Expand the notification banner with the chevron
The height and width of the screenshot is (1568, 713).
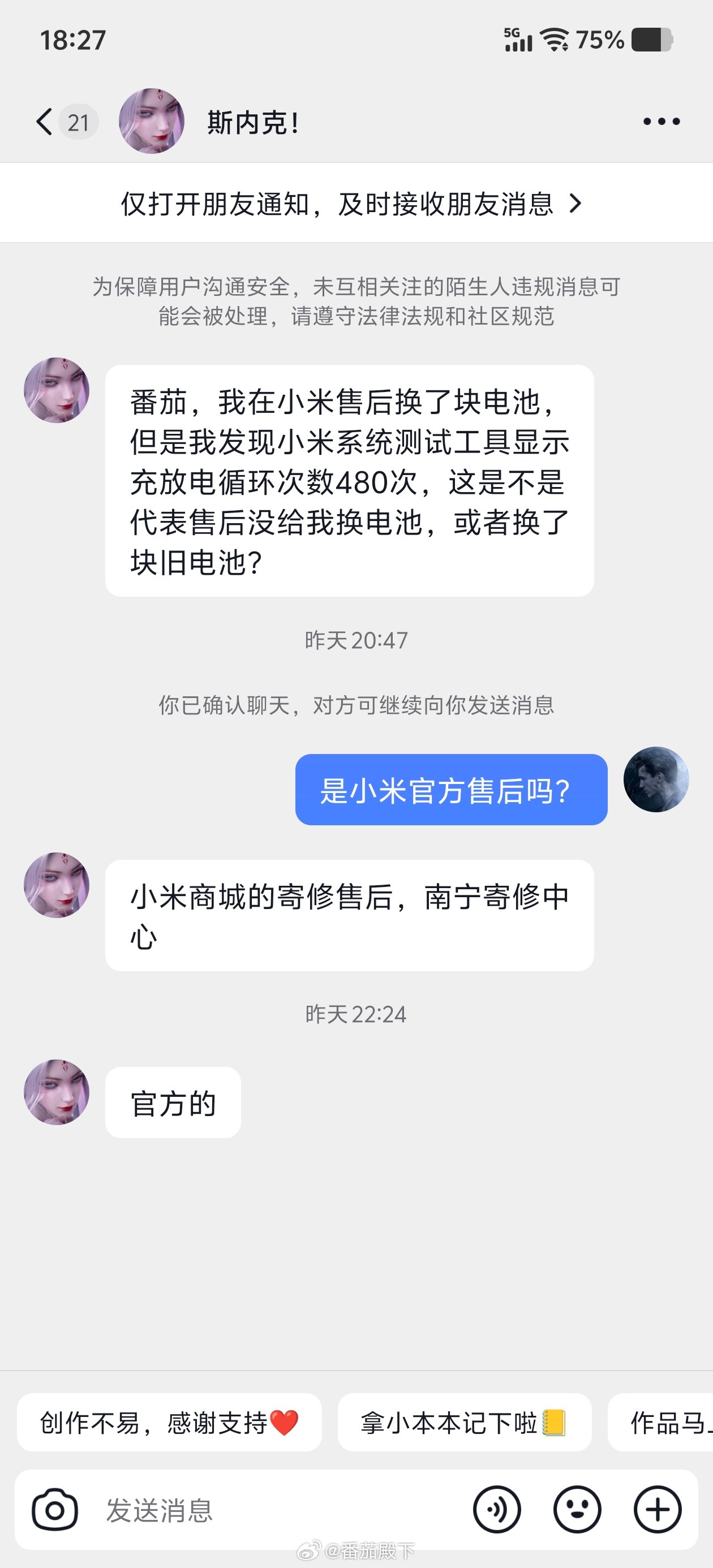coord(575,205)
